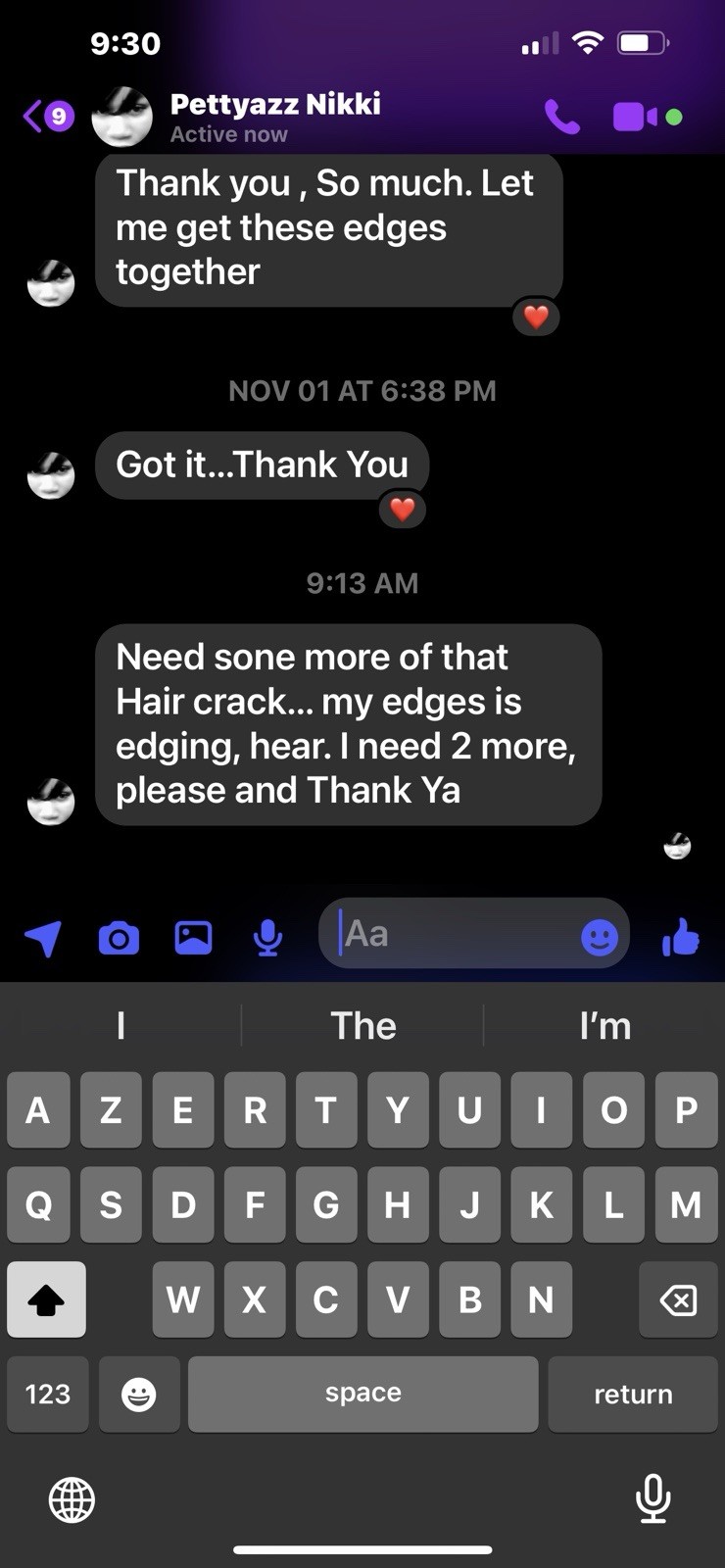Tap the heart reaction on "Got it...Thank You"
The width and height of the screenshot is (725, 1568).
click(403, 509)
